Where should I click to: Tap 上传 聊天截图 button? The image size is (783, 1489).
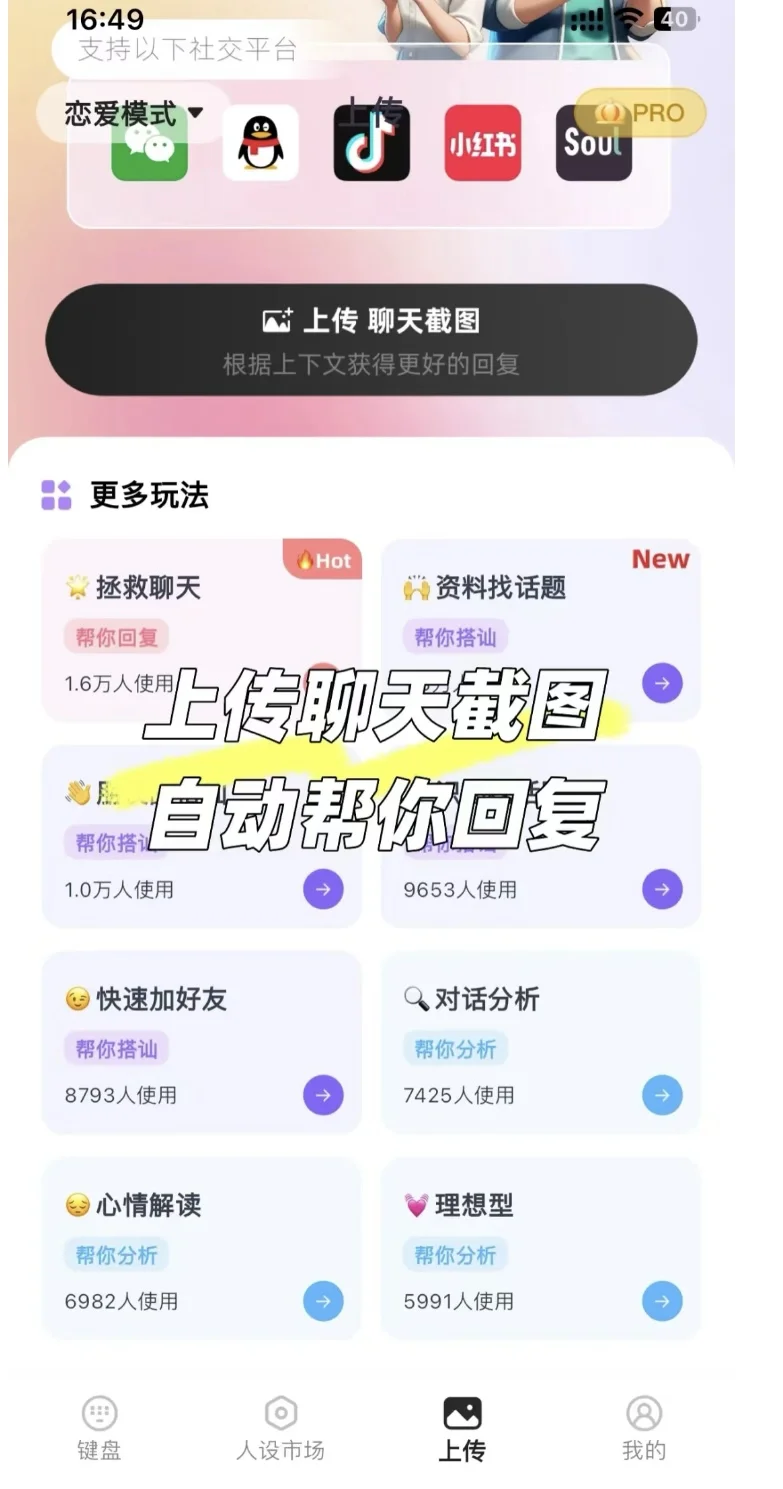pos(371,339)
